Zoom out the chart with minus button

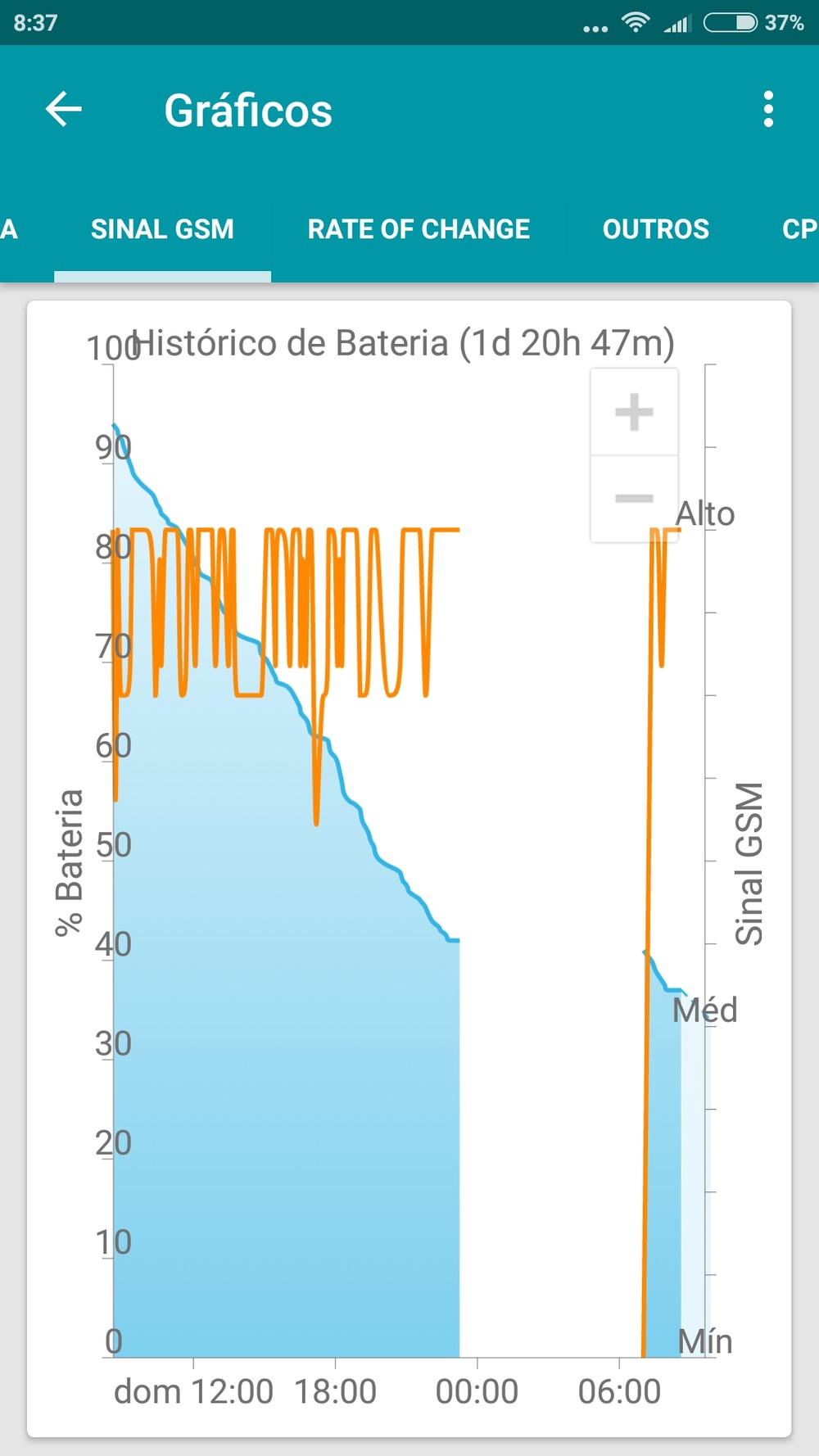(x=635, y=498)
